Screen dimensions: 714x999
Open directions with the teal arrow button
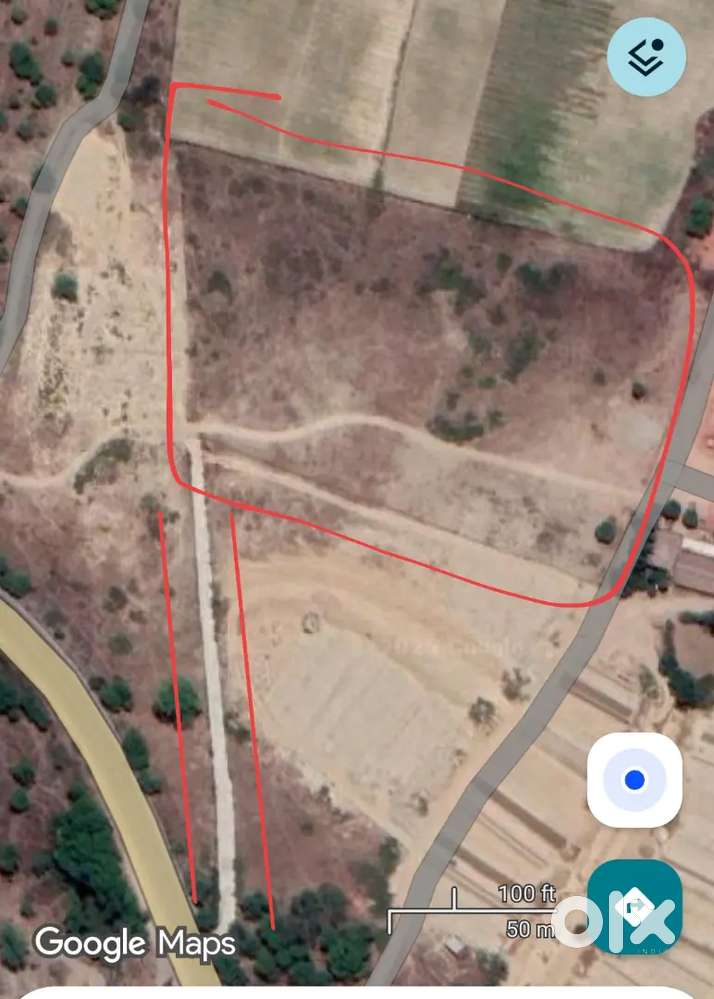tap(634, 906)
